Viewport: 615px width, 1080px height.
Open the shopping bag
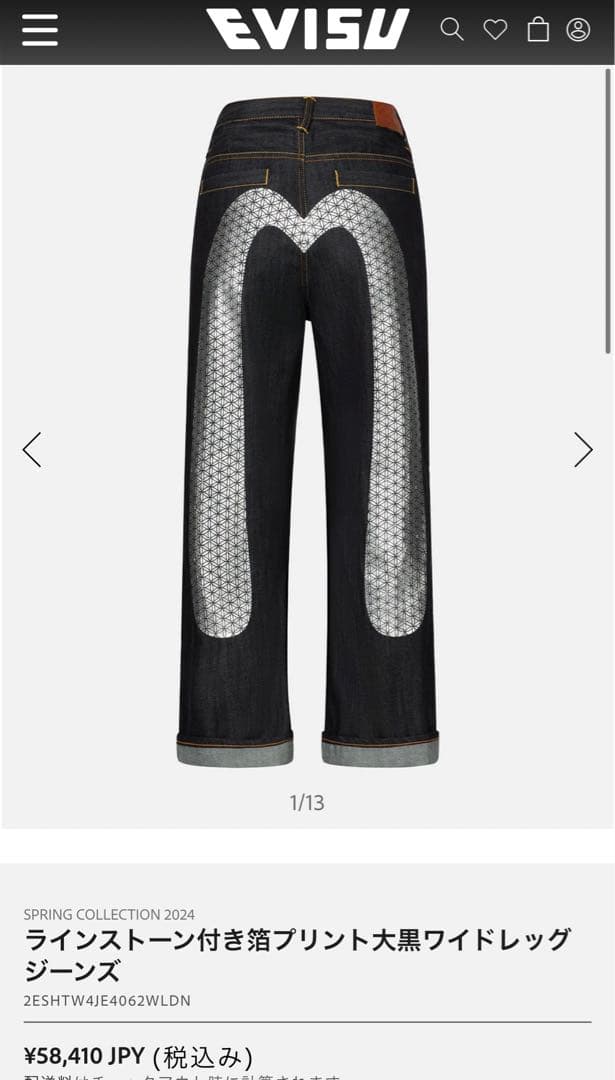tap(538, 29)
